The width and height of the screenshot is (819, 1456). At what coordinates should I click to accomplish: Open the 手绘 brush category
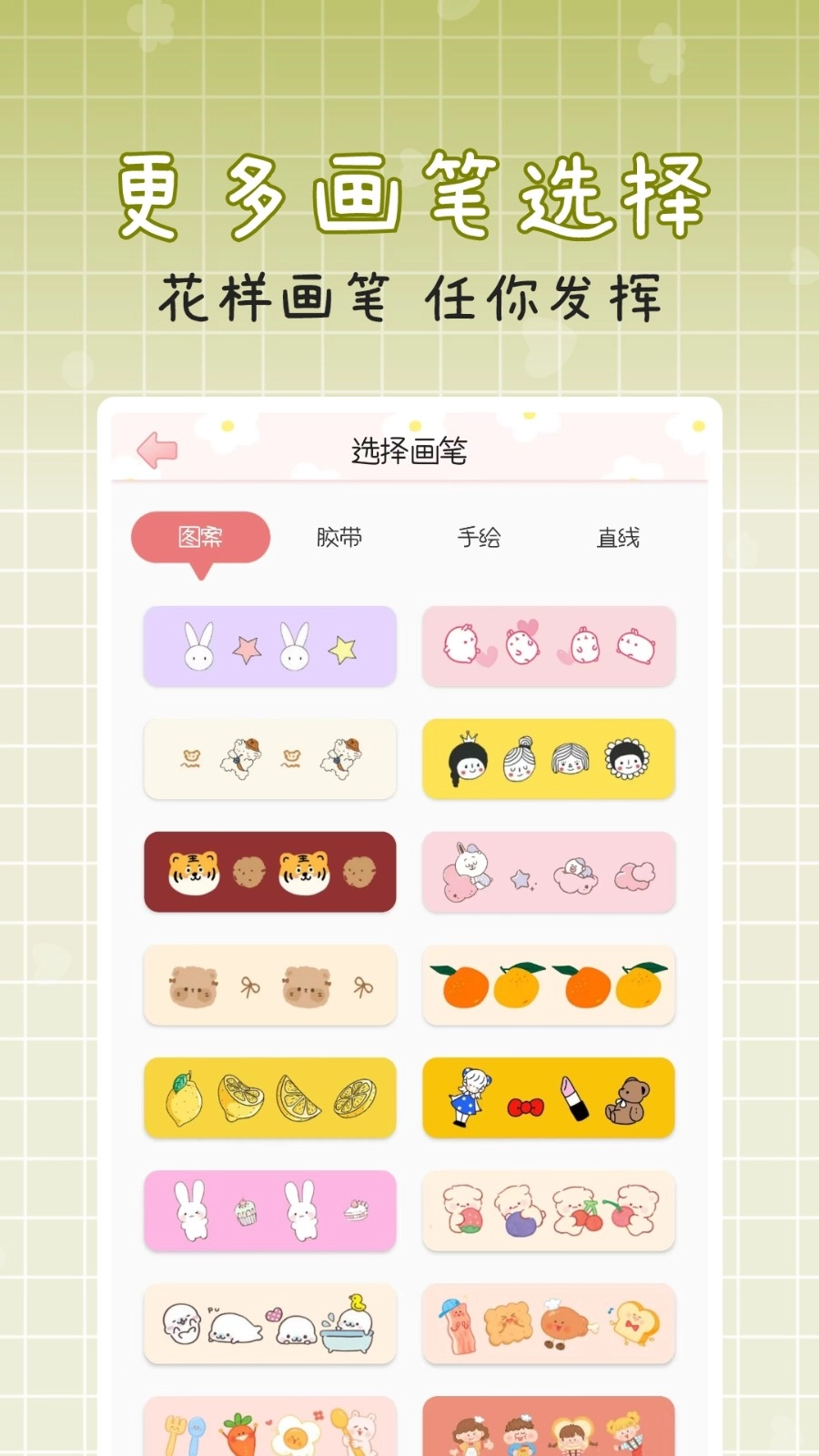coord(478,537)
